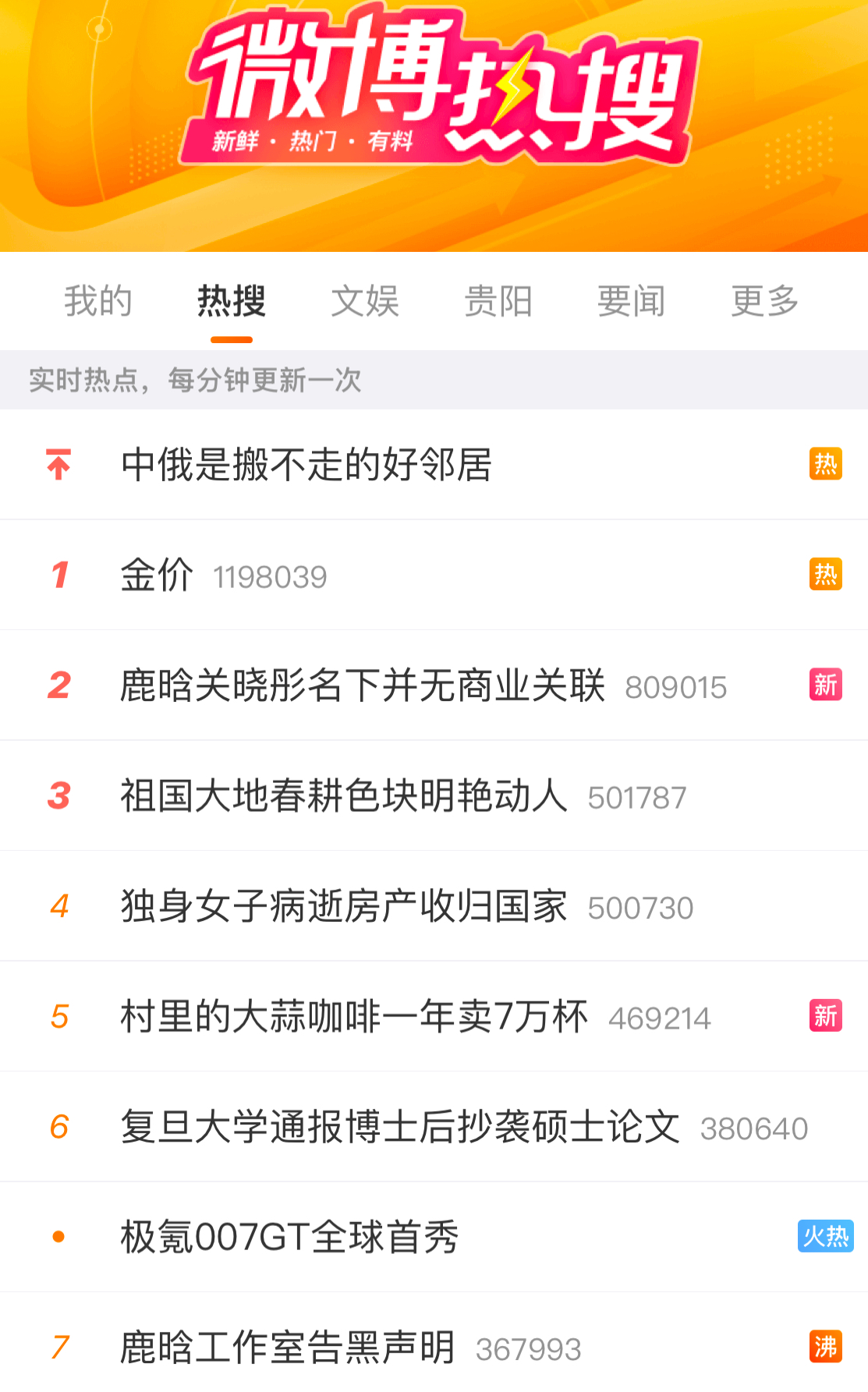The height and width of the screenshot is (1392, 868).
Task: Open topic 鹿晗工作室告黑声明
Action: [434, 1343]
